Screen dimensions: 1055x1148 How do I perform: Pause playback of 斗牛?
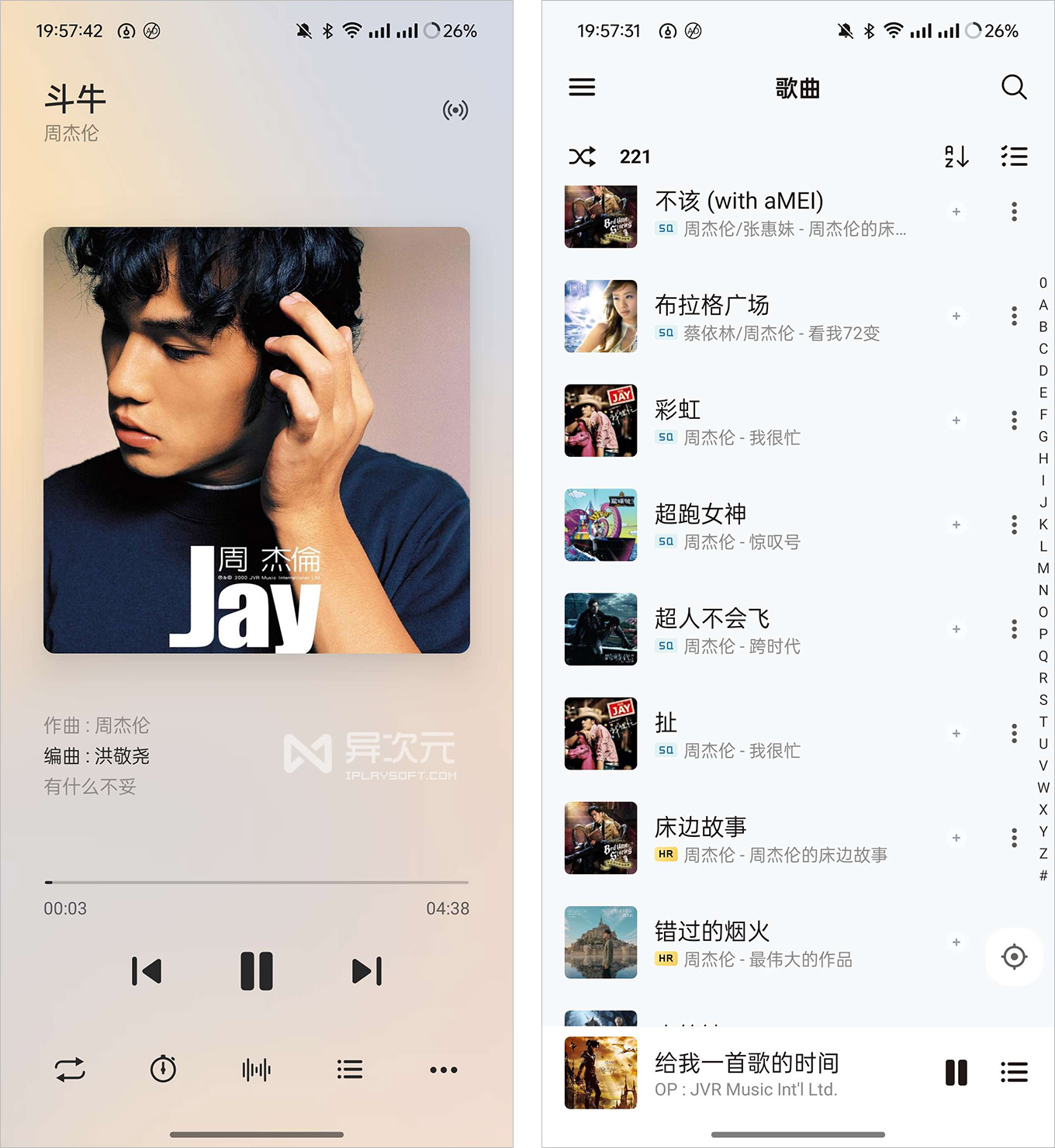[x=257, y=969]
